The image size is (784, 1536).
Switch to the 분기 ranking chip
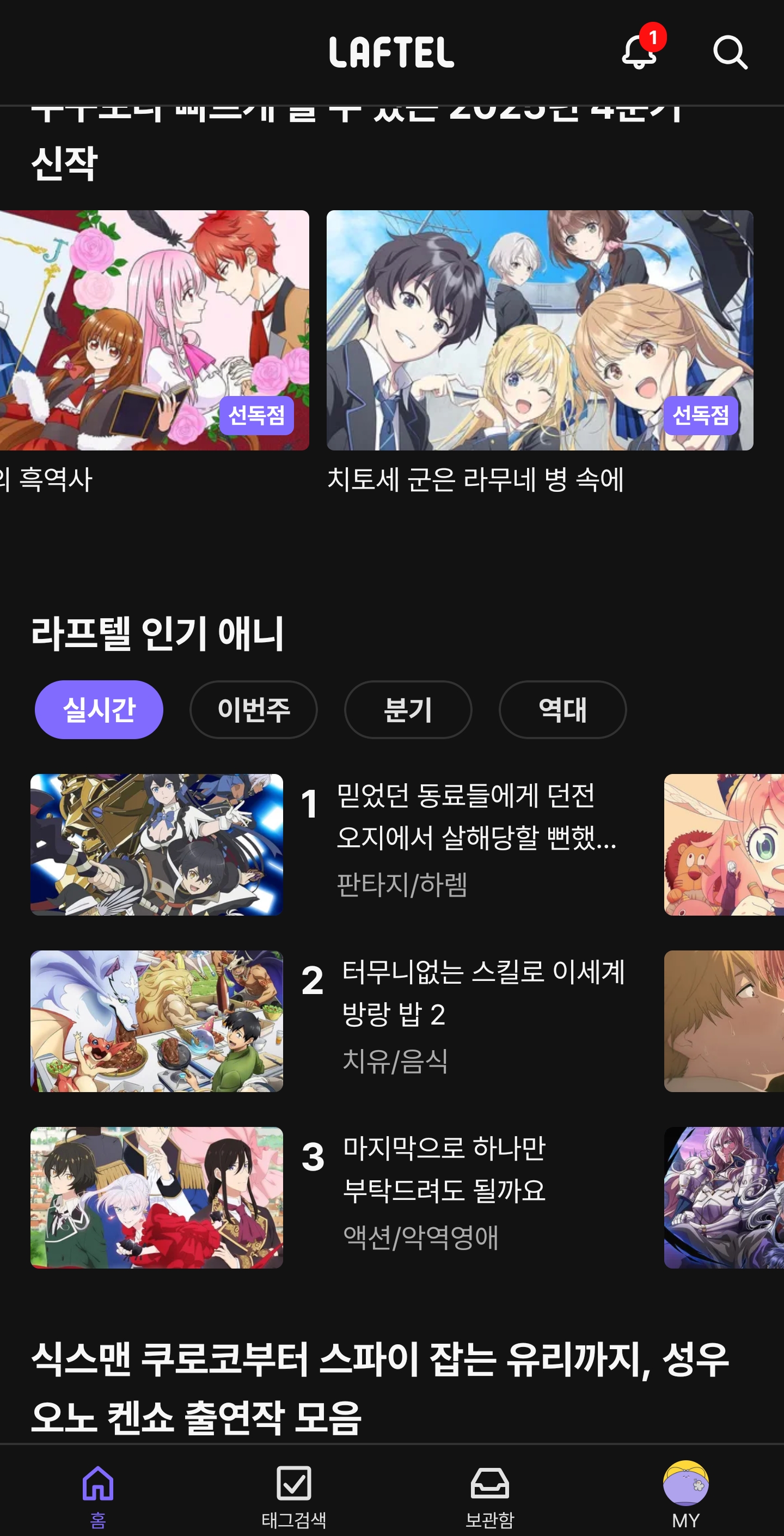coord(408,710)
